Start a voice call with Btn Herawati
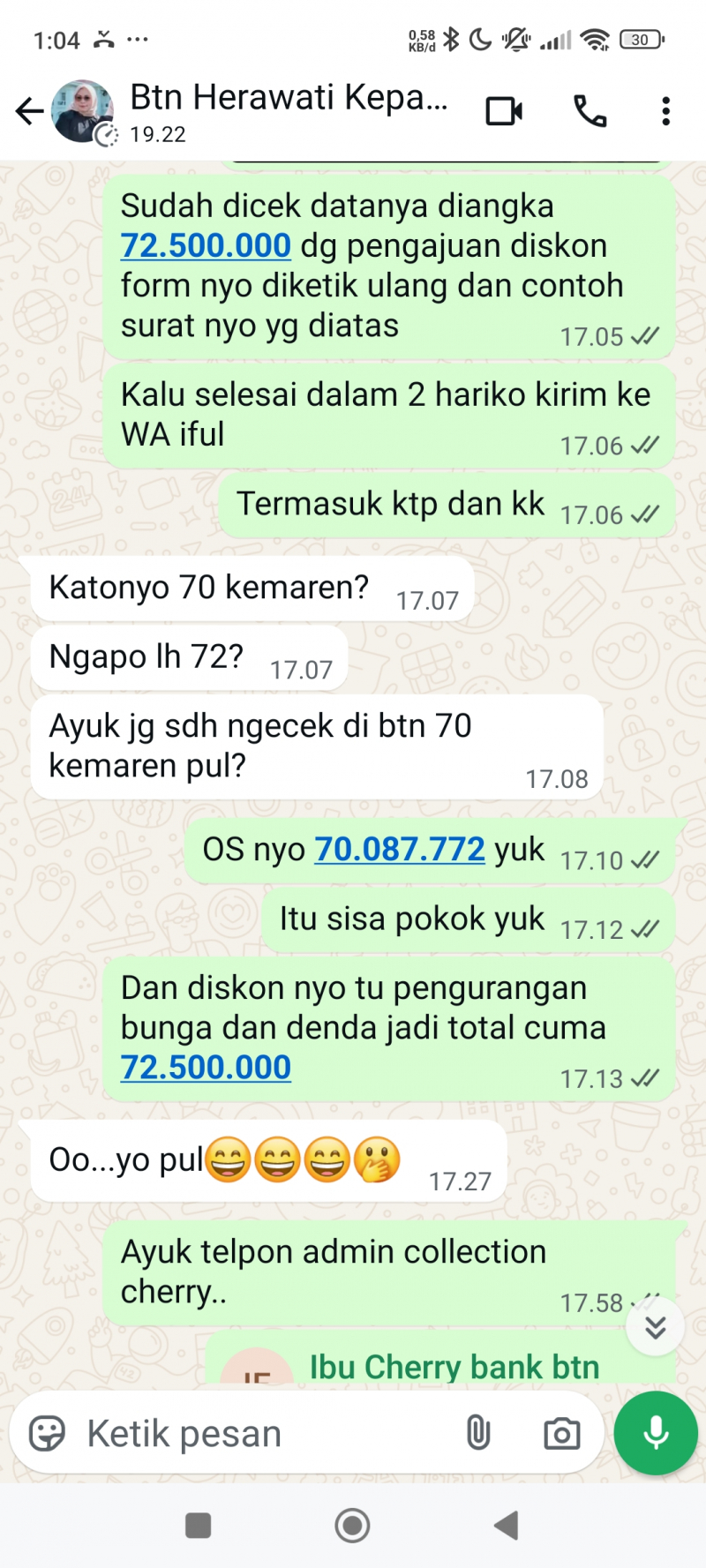Viewport: 706px width, 1568px height. [590, 111]
